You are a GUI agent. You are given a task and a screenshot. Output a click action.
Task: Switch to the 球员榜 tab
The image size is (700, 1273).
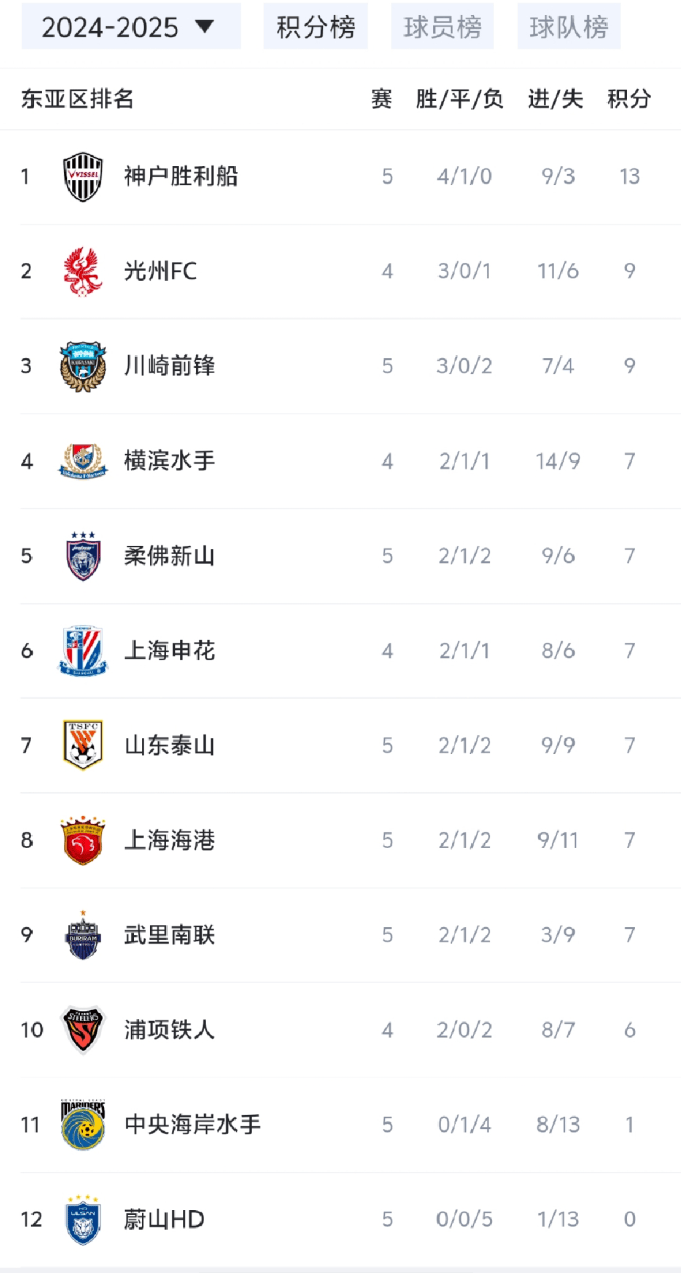(x=442, y=27)
